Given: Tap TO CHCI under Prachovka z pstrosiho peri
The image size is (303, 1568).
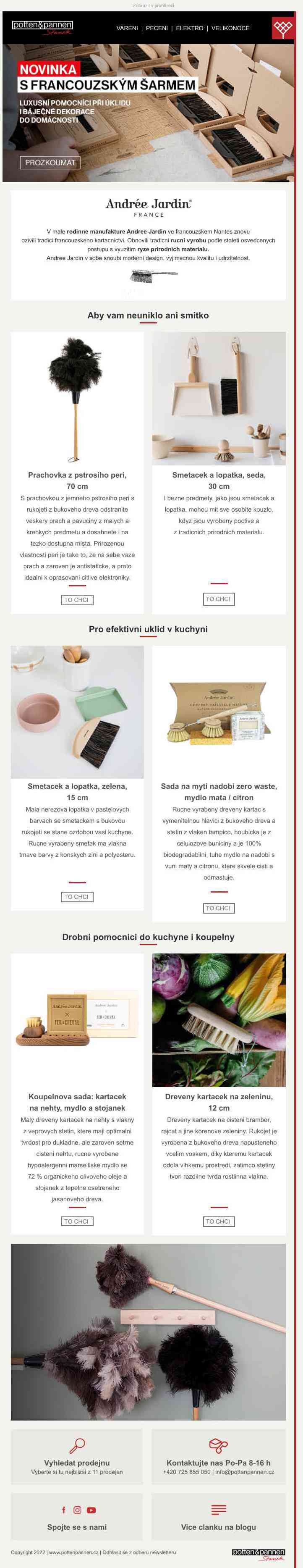Looking at the screenshot, I should coord(77,599).
